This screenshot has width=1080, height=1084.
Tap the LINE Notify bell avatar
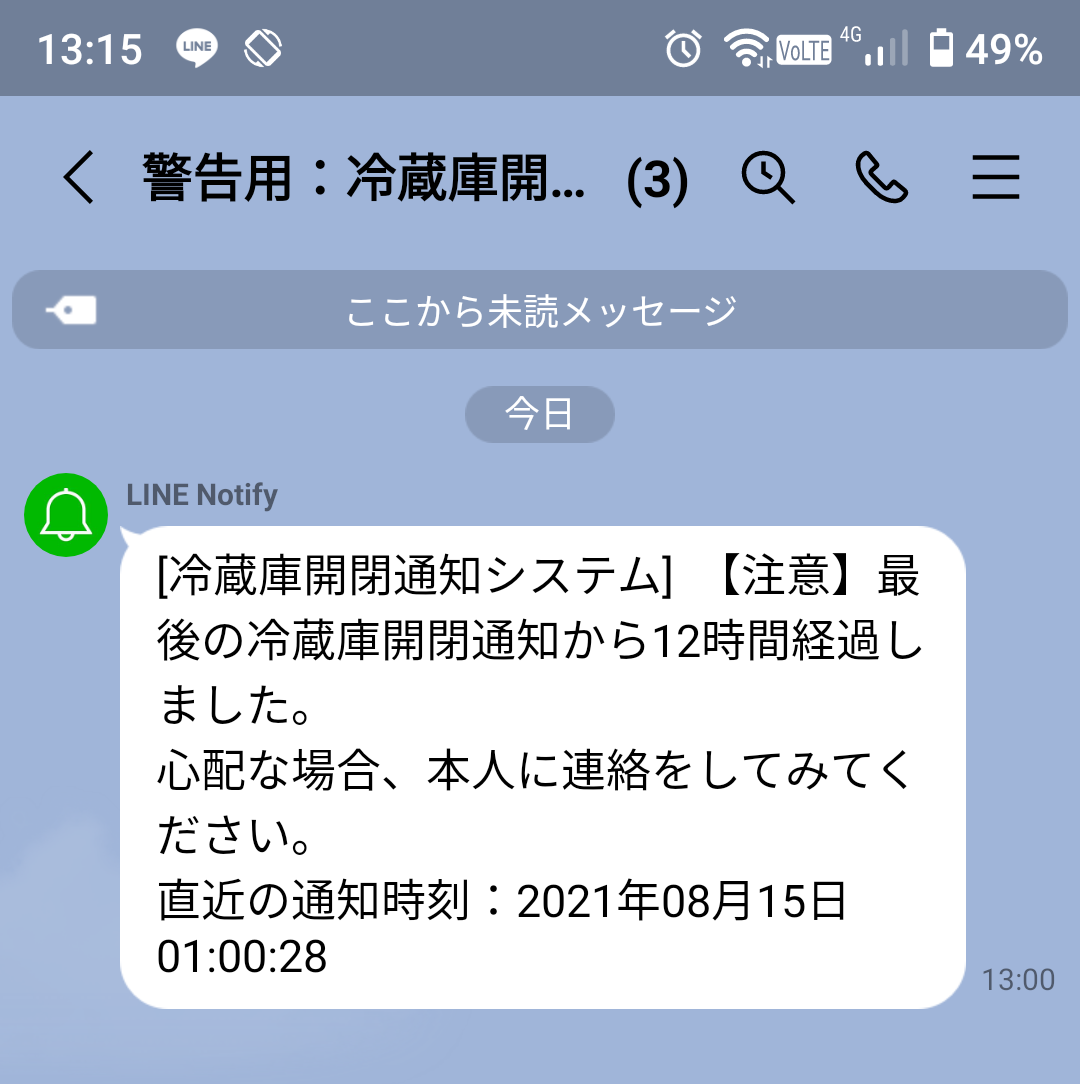click(64, 514)
